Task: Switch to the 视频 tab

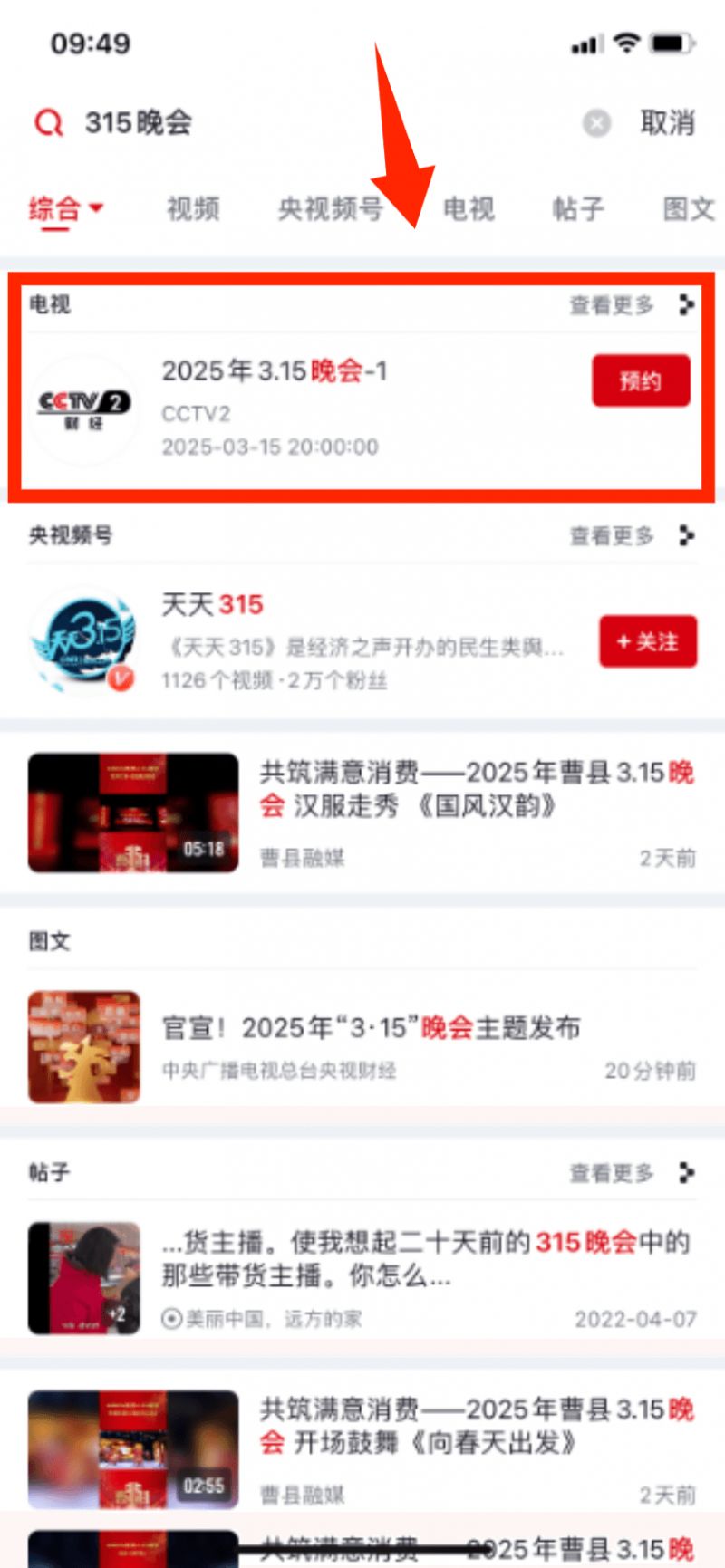Action: pos(193,209)
